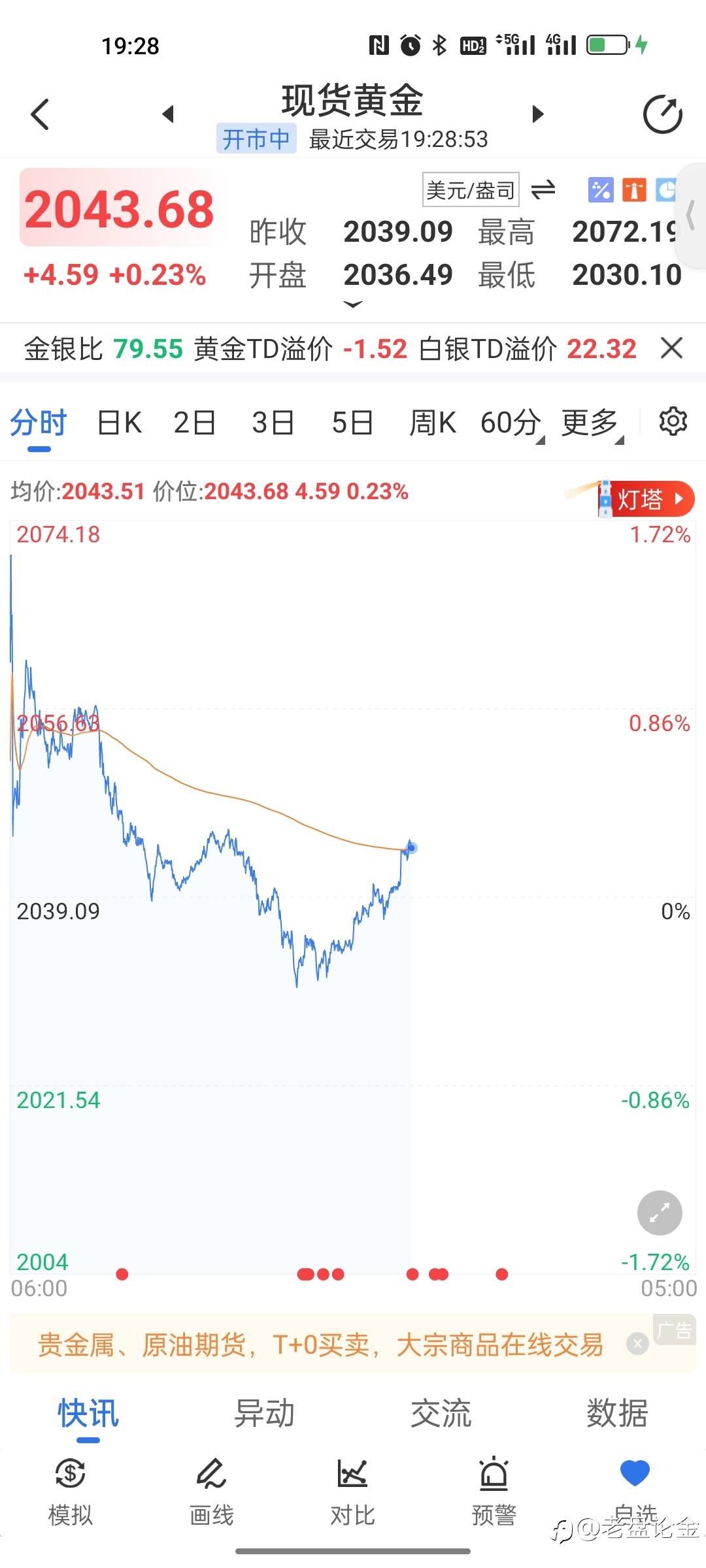706x1568 pixels.
Task: Dismiss the 金银比 info bar
Action: [671, 348]
